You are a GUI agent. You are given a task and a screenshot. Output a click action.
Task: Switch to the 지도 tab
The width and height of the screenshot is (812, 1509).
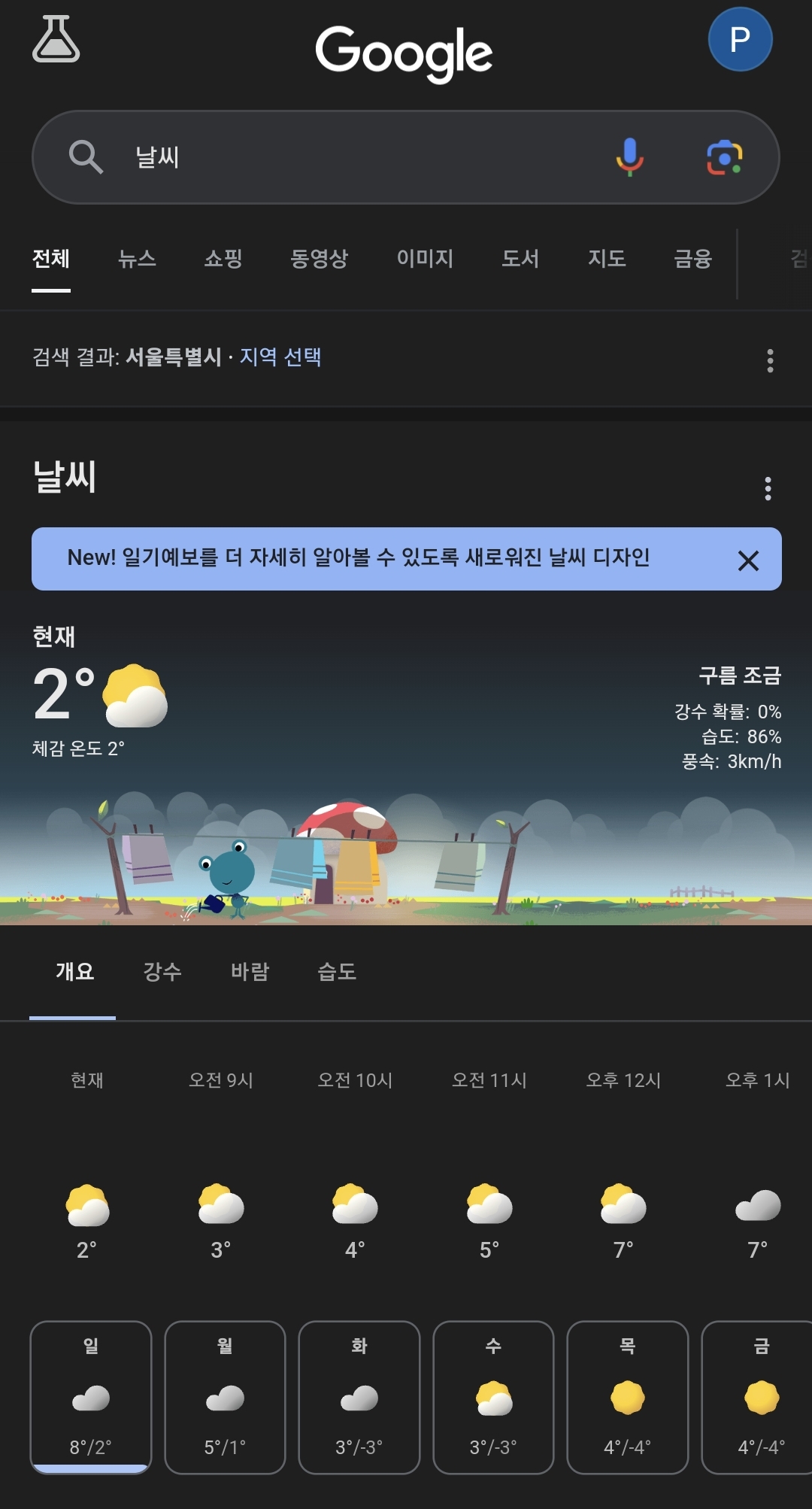pyautogui.click(x=607, y=259)
